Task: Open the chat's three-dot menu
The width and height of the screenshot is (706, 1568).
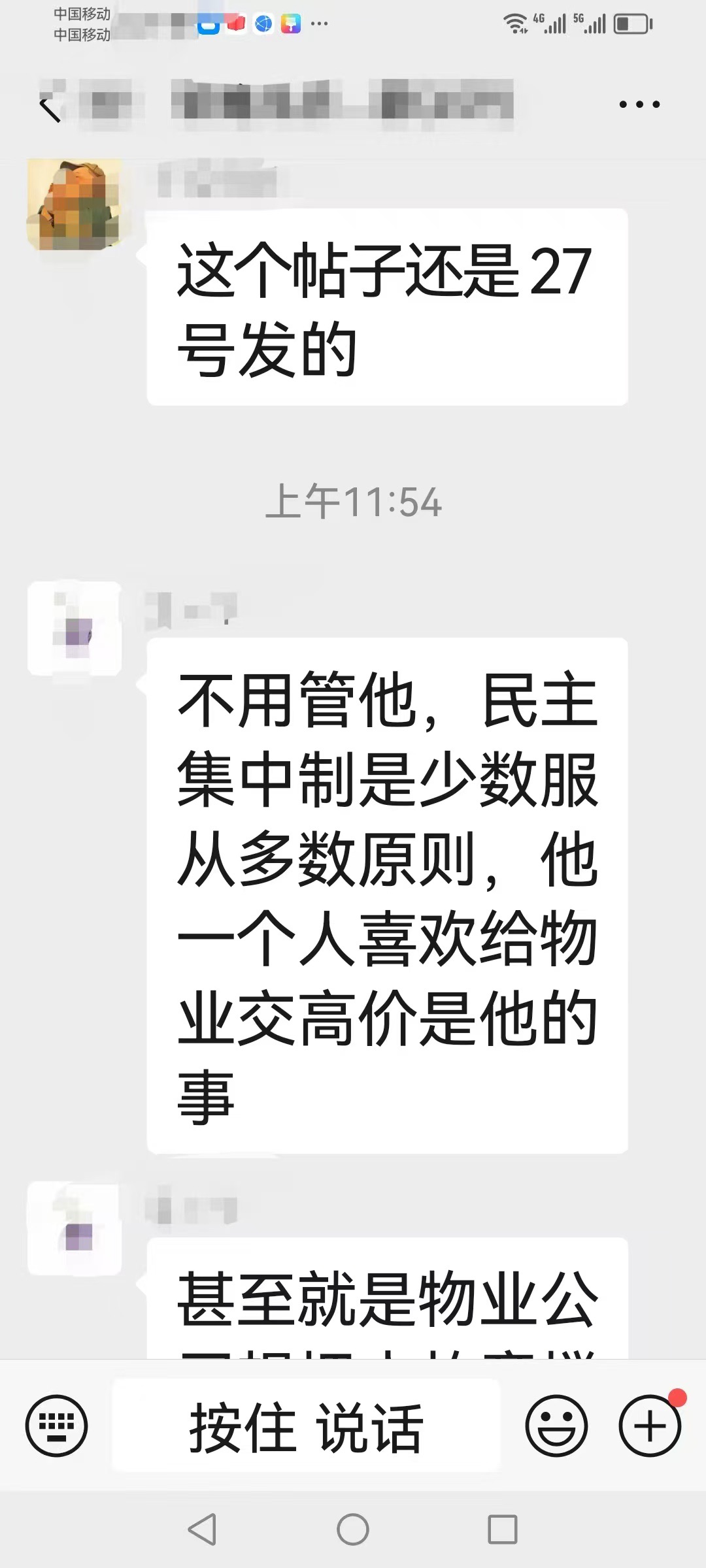Action: pos(639,105)
